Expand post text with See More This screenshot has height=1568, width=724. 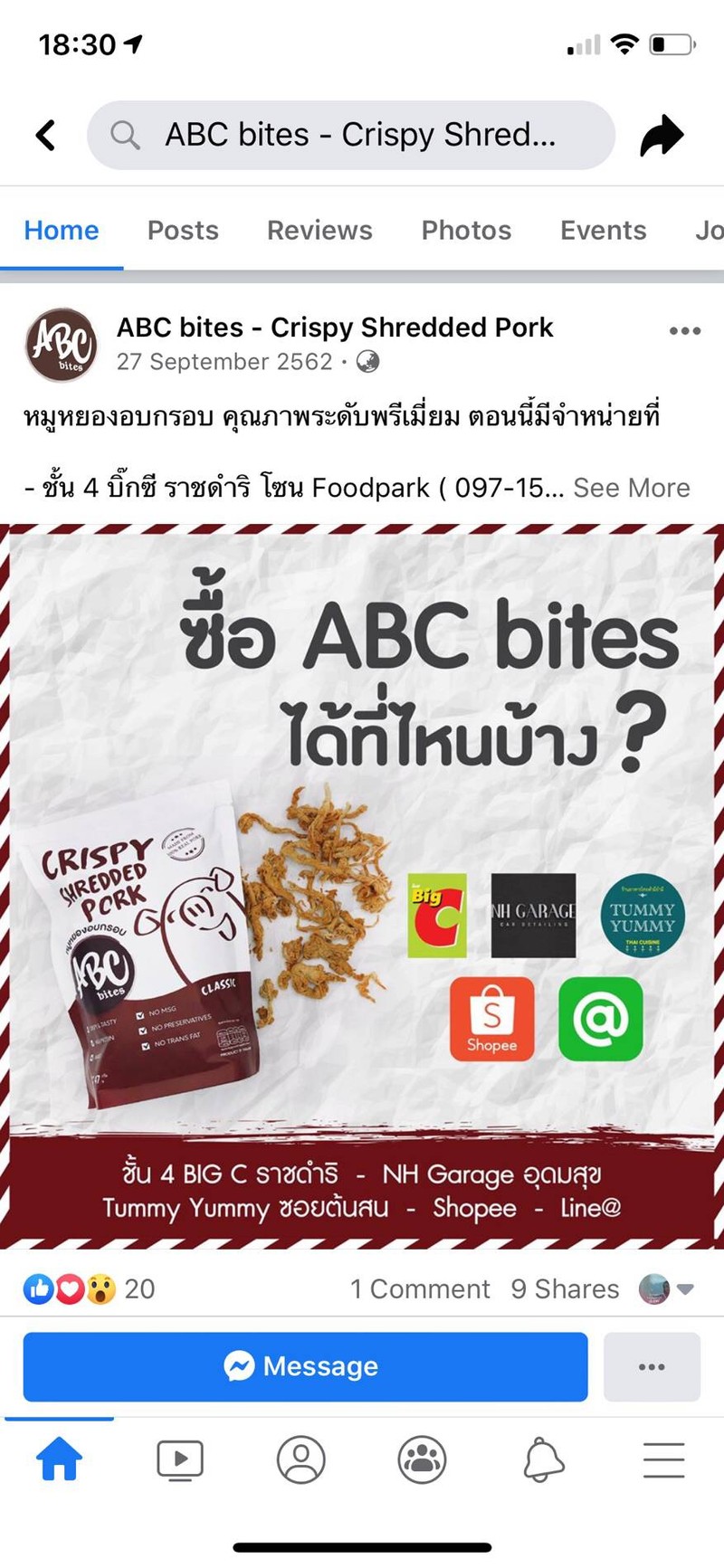point(631,488)
